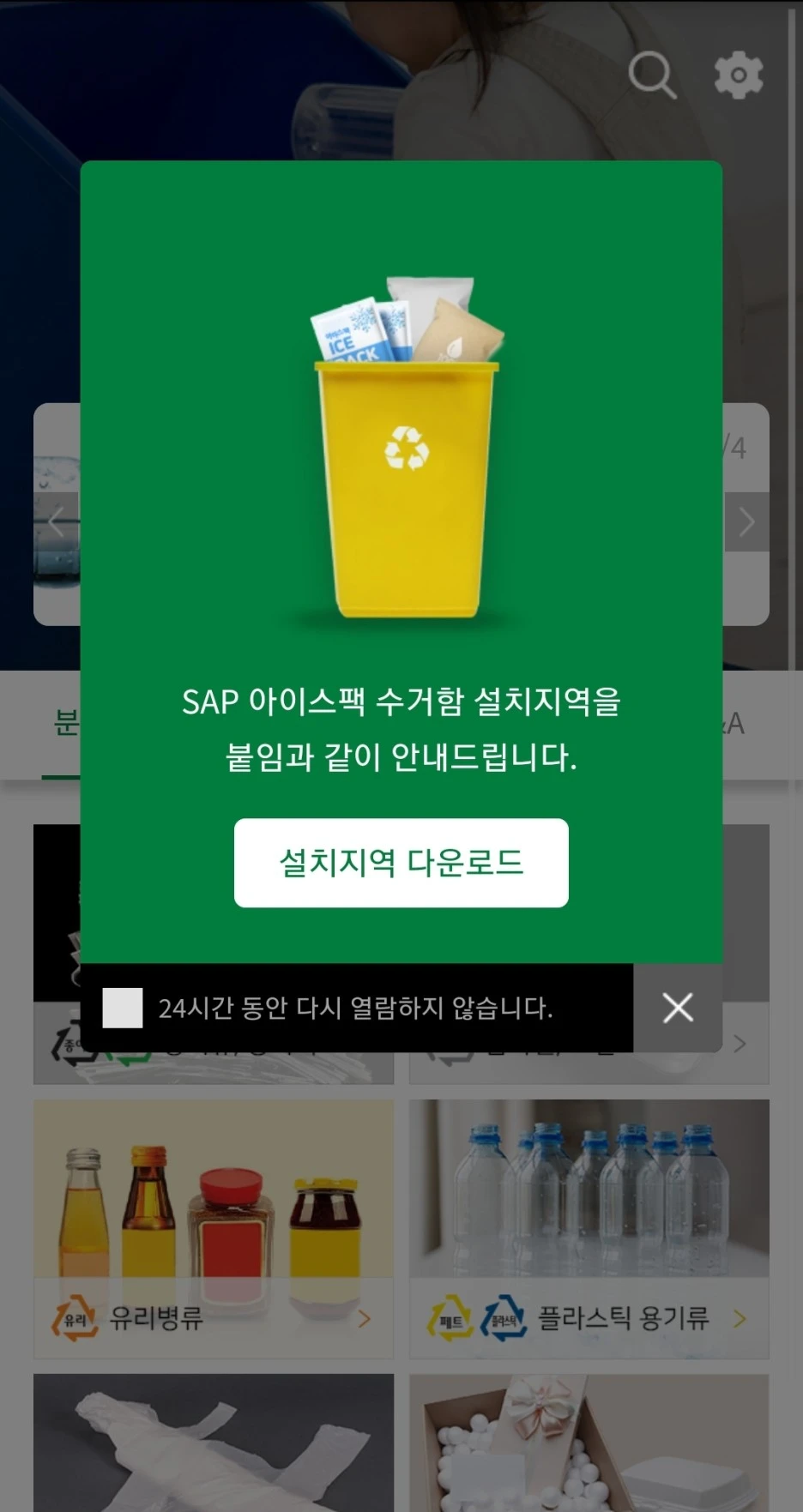The width and height of the screenshot is (803, 1512).
Task: Tick the checkbox in the black notice bar
Action: coord(123,1009)
